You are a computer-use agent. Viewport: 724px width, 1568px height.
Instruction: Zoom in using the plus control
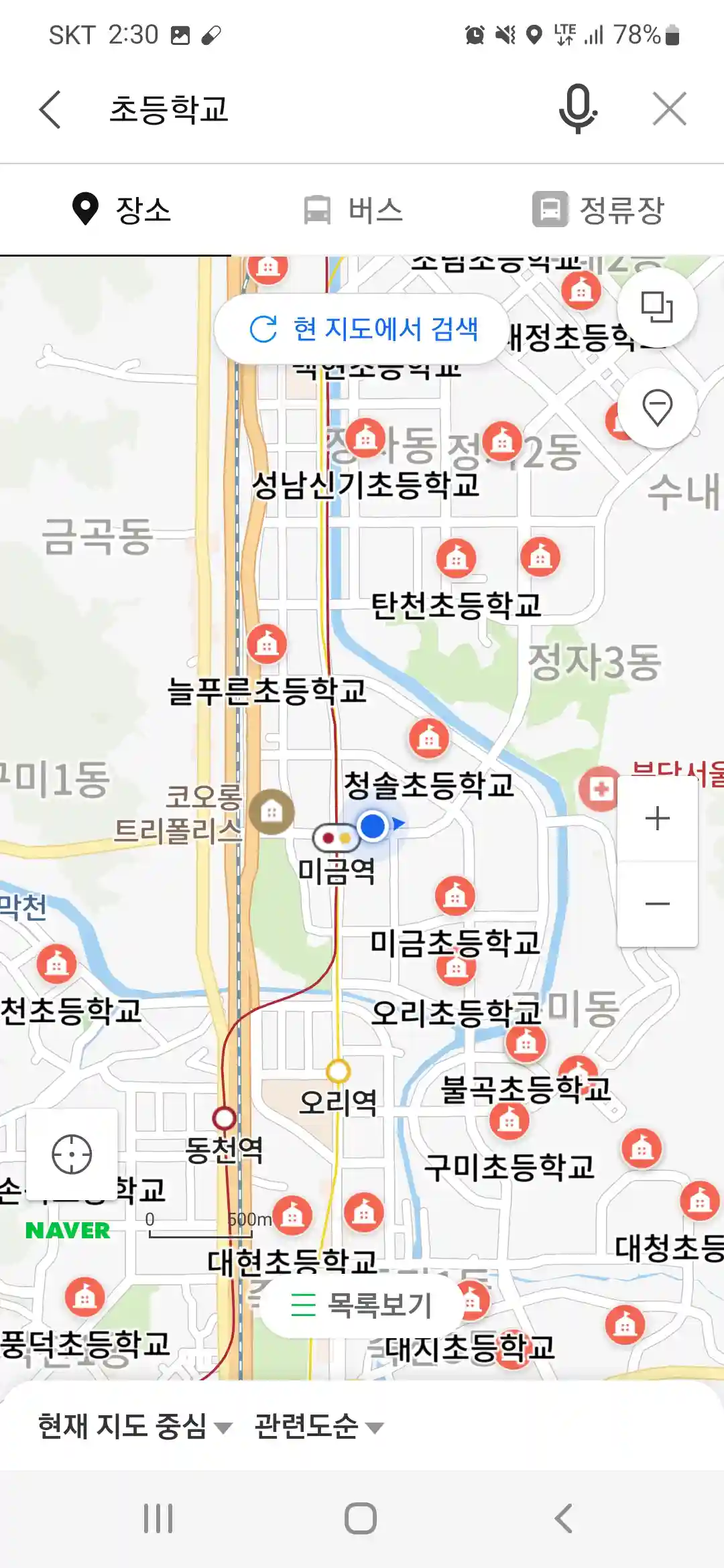658,818
